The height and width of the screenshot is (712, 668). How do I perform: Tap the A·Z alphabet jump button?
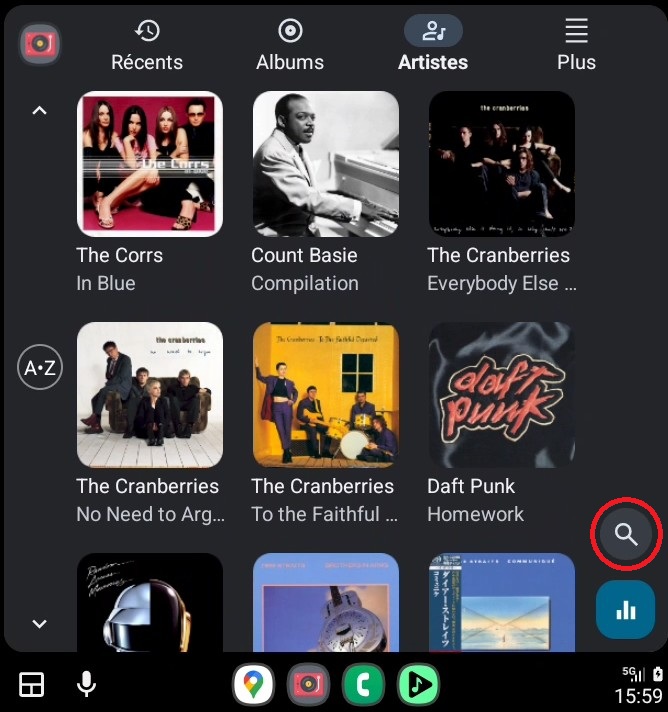[x=40, y=369]
